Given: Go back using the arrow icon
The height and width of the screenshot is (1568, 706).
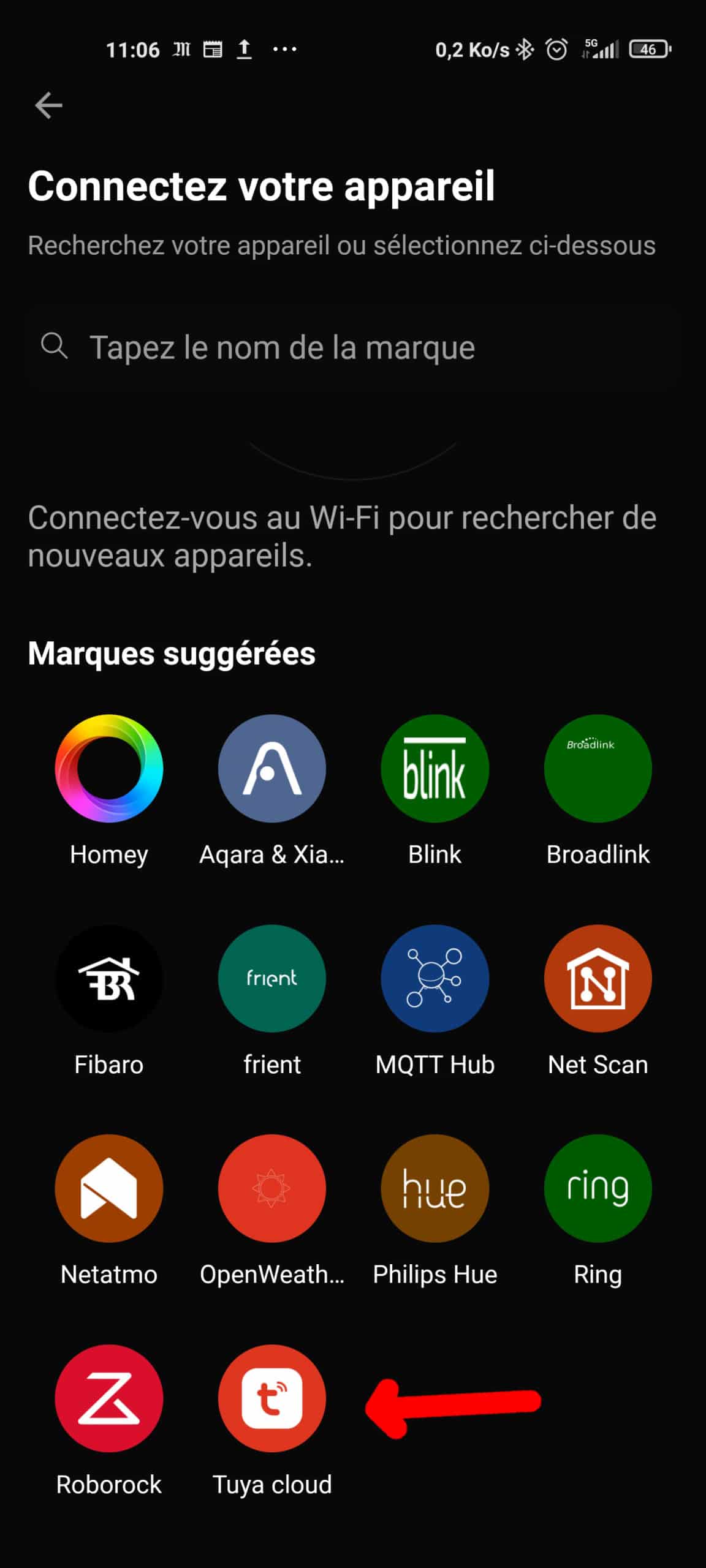Looking at the screenshot, I should click(x=48, y=105).
